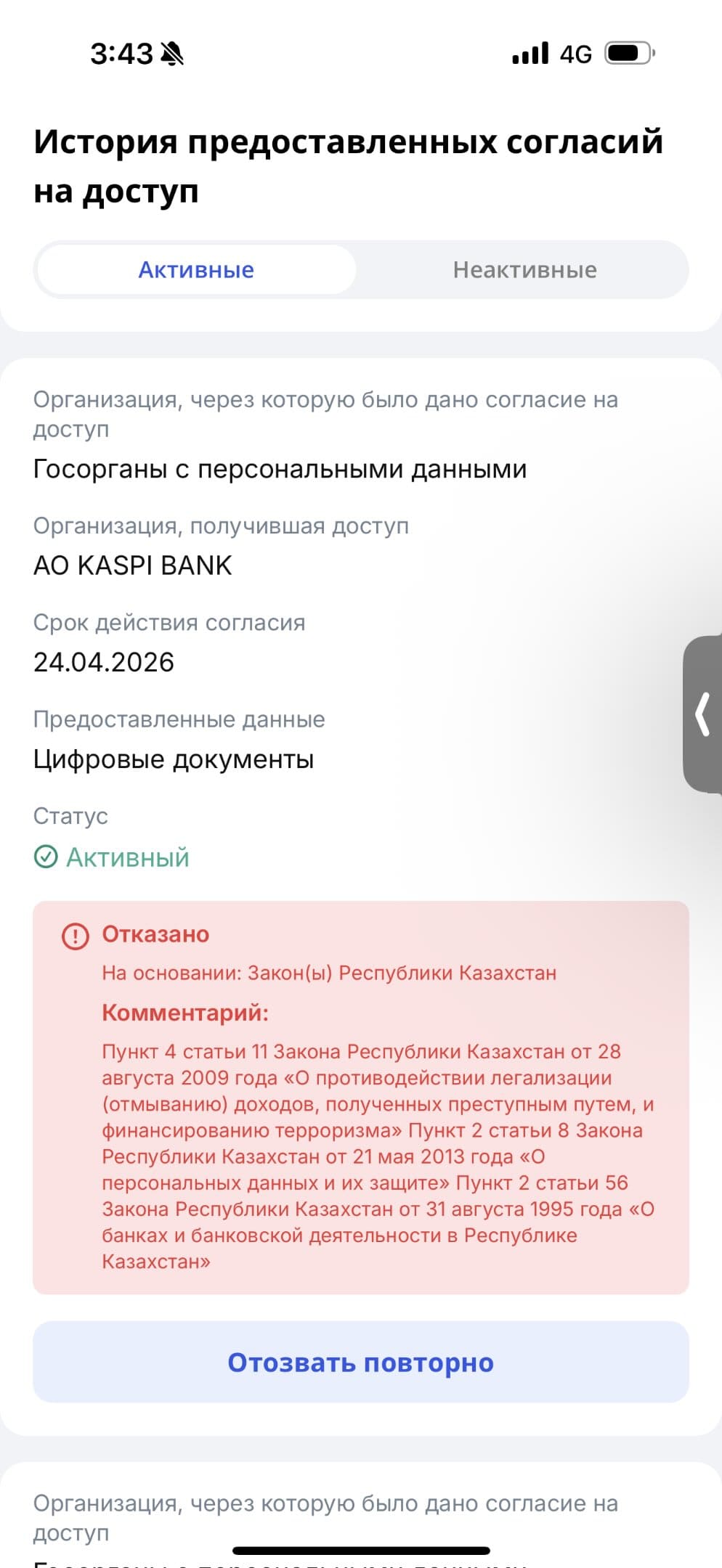Tap the Отозвать повторно button
Screen dimensions: 722x1568
pos(361,1363)
